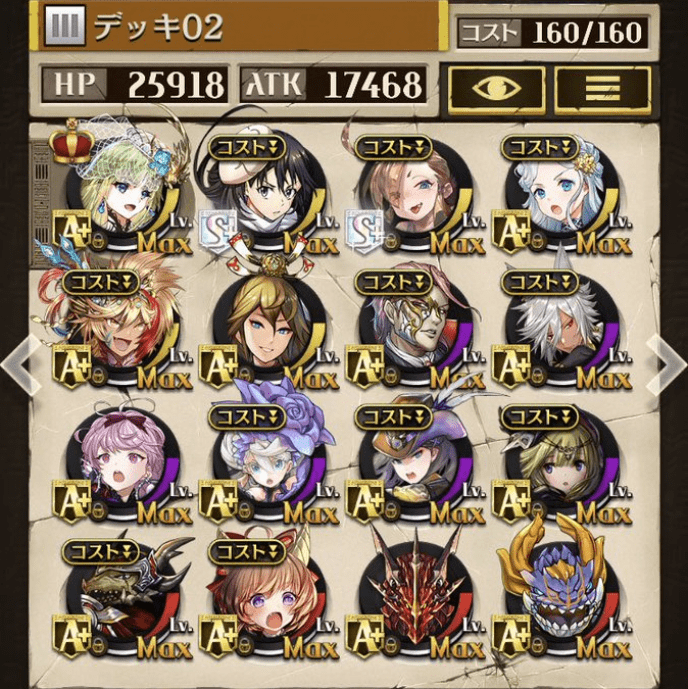Open the list menu button
Viewport: 688px width, 689px height.
602,89
